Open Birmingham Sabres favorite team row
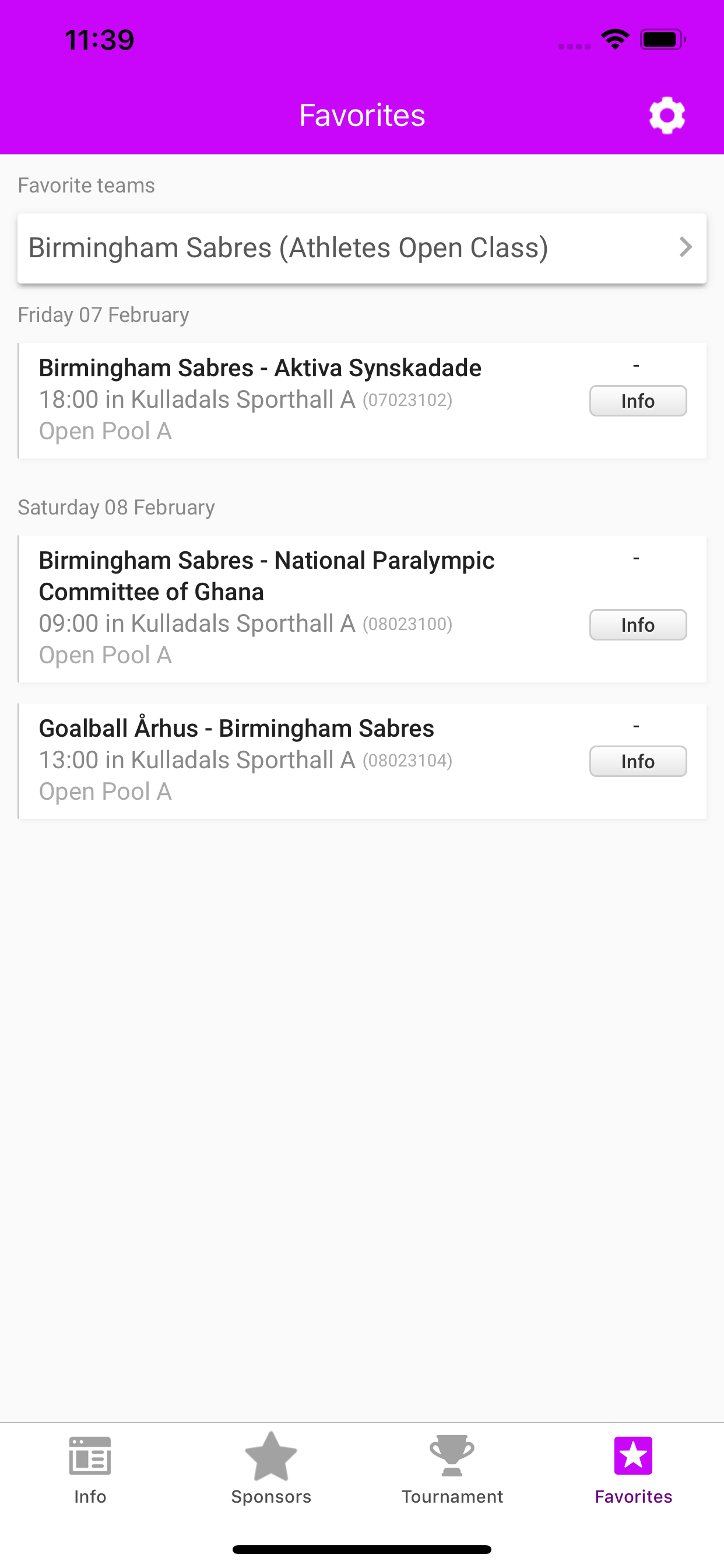 tap(362, 249)
